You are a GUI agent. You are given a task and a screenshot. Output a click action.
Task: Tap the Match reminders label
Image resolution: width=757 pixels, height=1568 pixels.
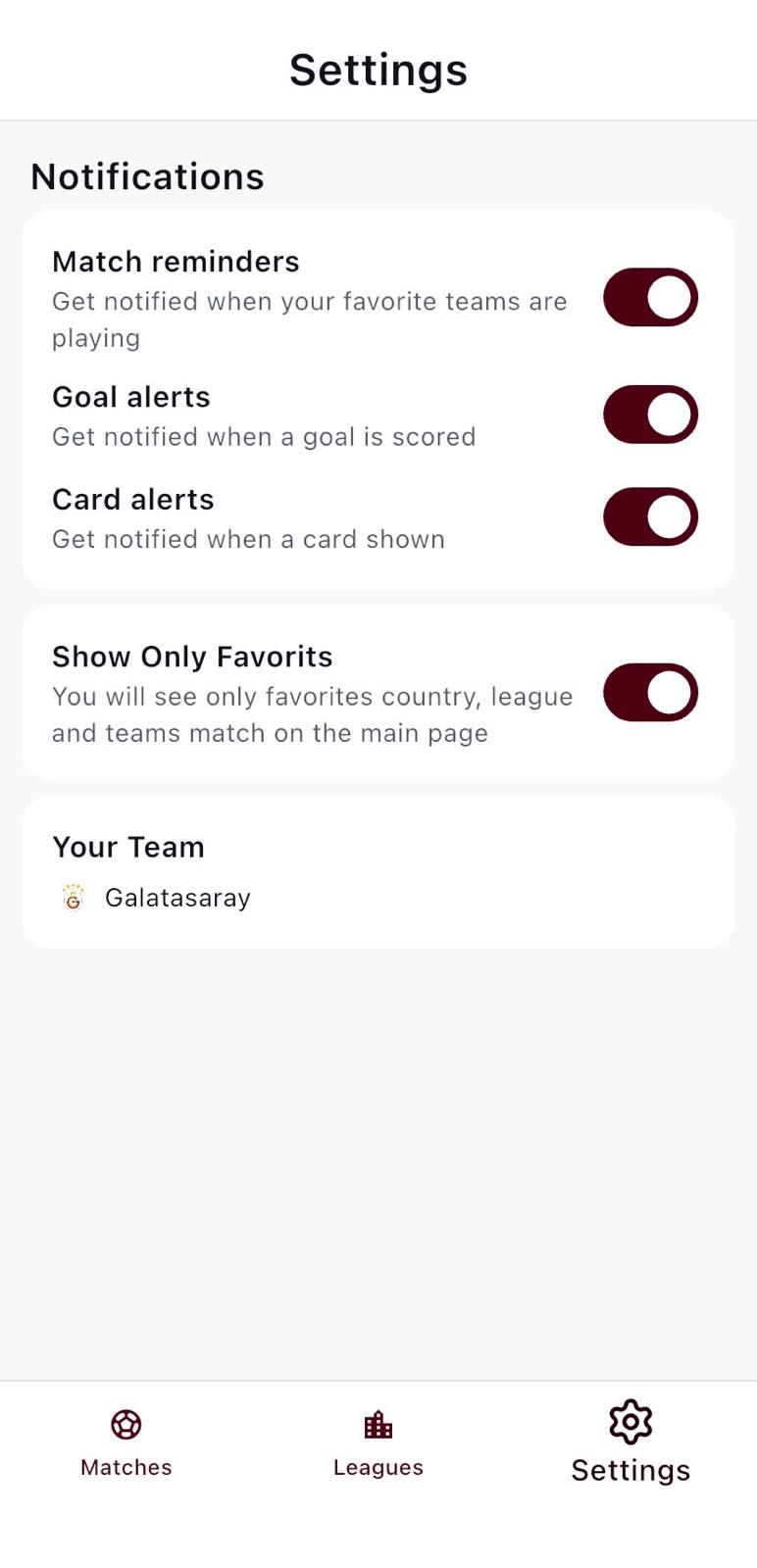tap(176, 262)
